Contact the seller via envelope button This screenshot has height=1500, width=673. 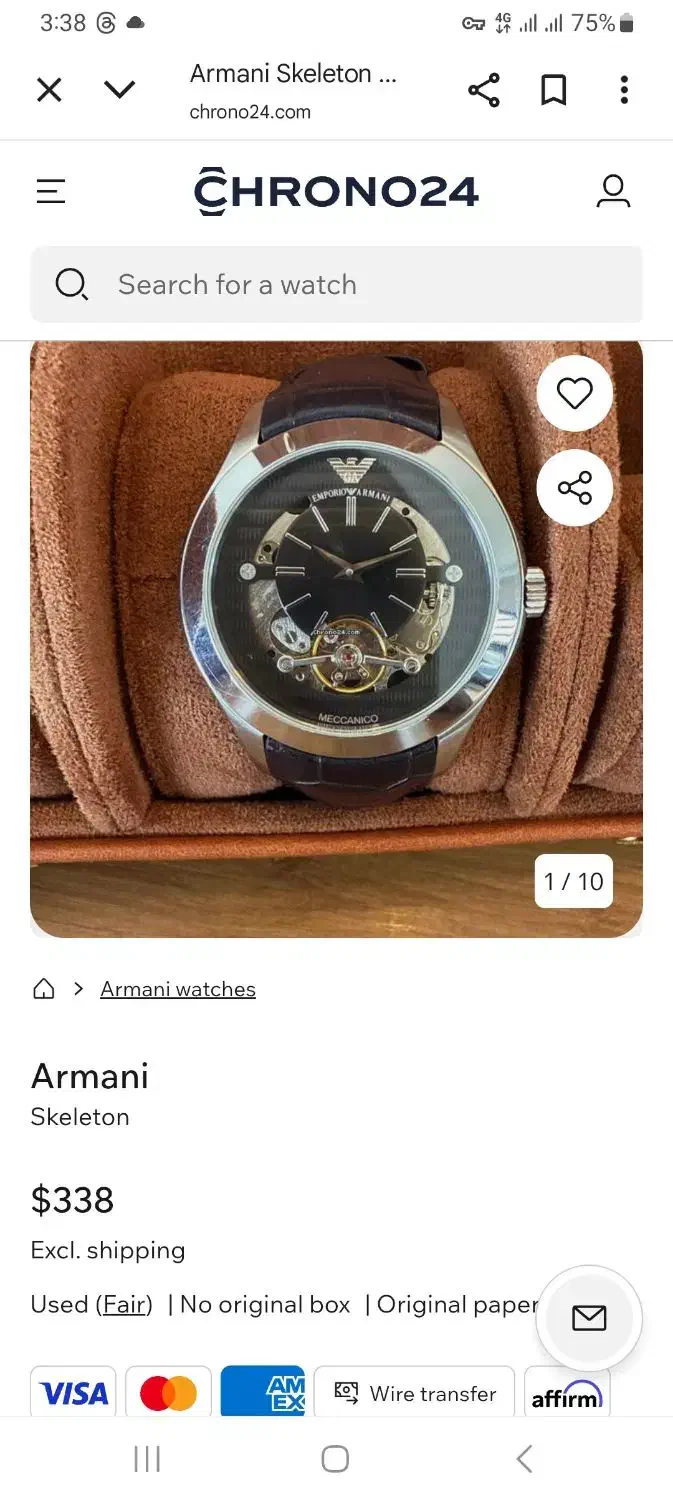pos(589,1319)
